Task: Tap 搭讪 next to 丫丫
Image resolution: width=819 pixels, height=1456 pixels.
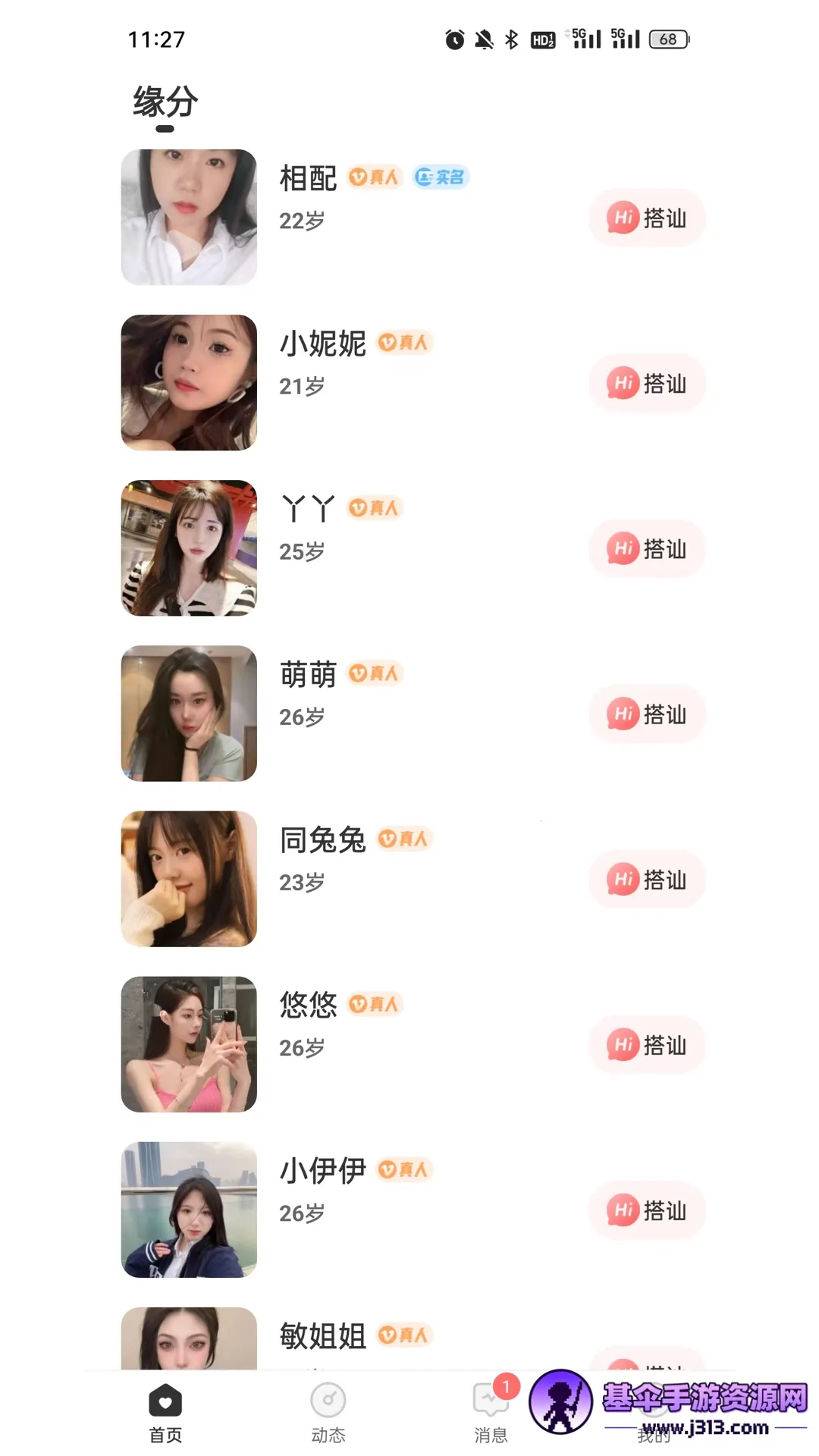Action: pos(647,549)
